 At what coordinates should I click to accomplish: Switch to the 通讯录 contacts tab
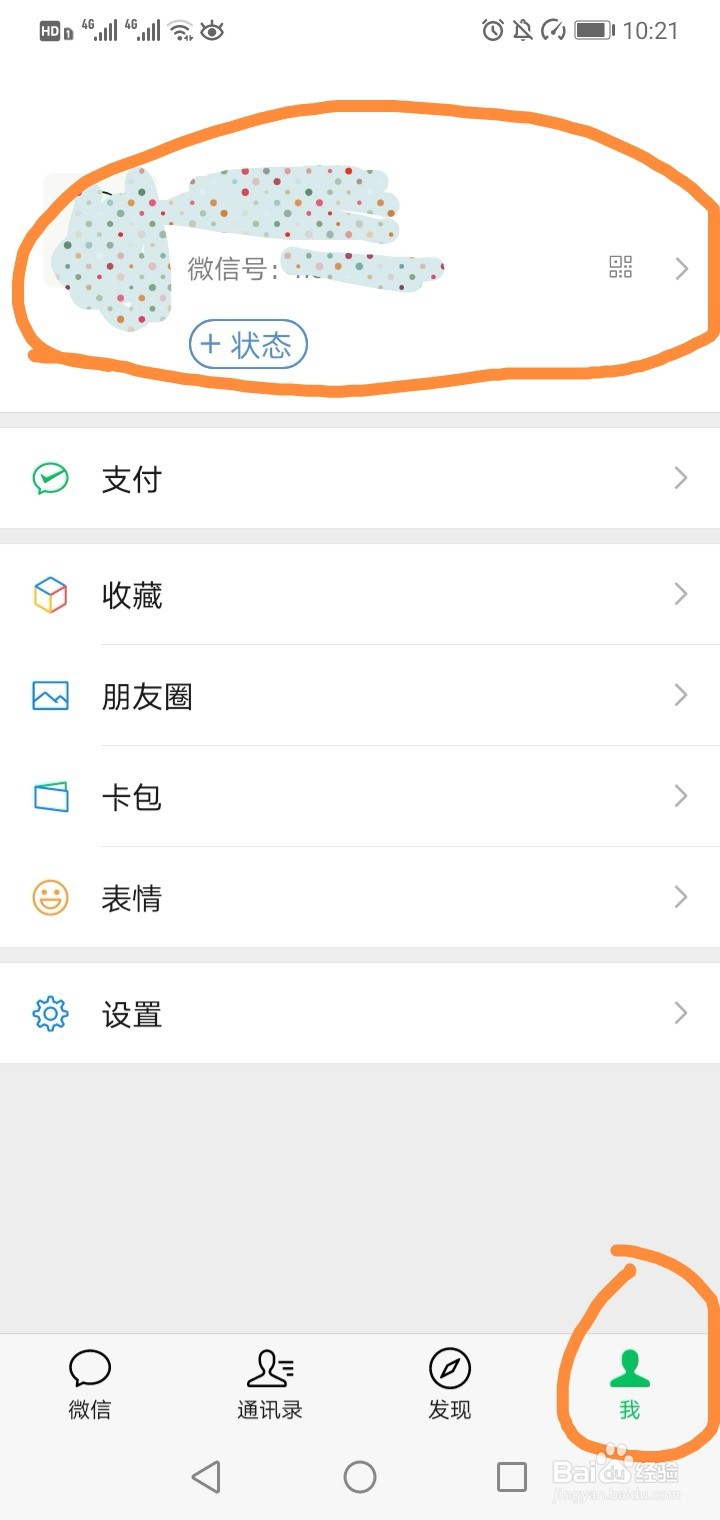[270, 1385]
